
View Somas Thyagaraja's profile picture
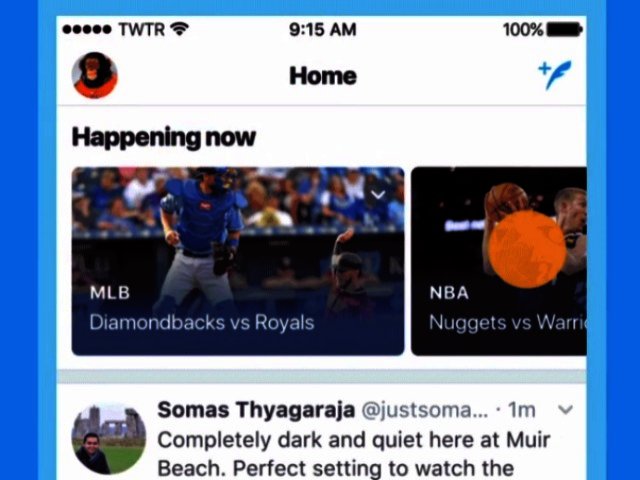click(109, 439)
